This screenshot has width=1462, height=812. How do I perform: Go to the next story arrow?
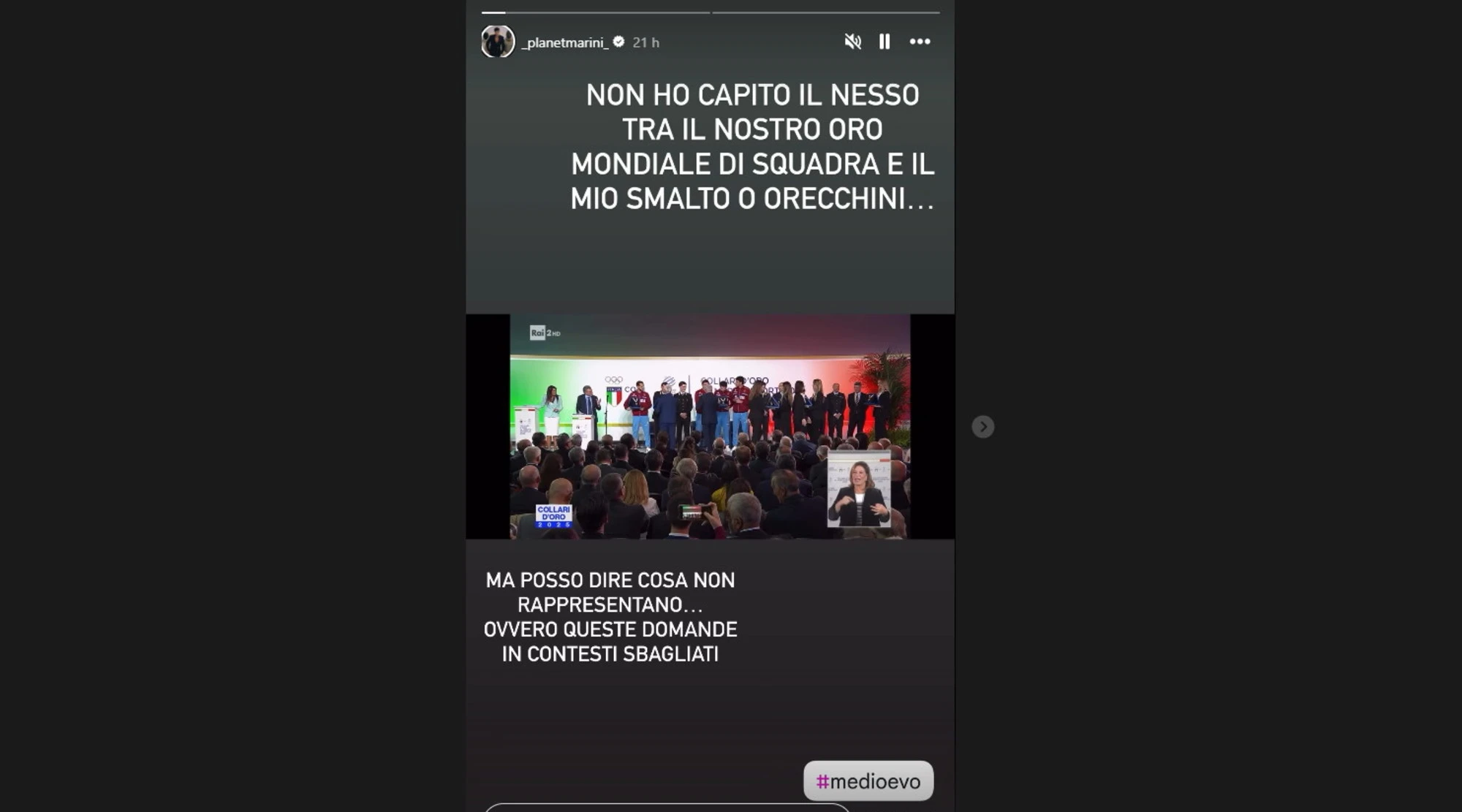[x=982, y=427]
